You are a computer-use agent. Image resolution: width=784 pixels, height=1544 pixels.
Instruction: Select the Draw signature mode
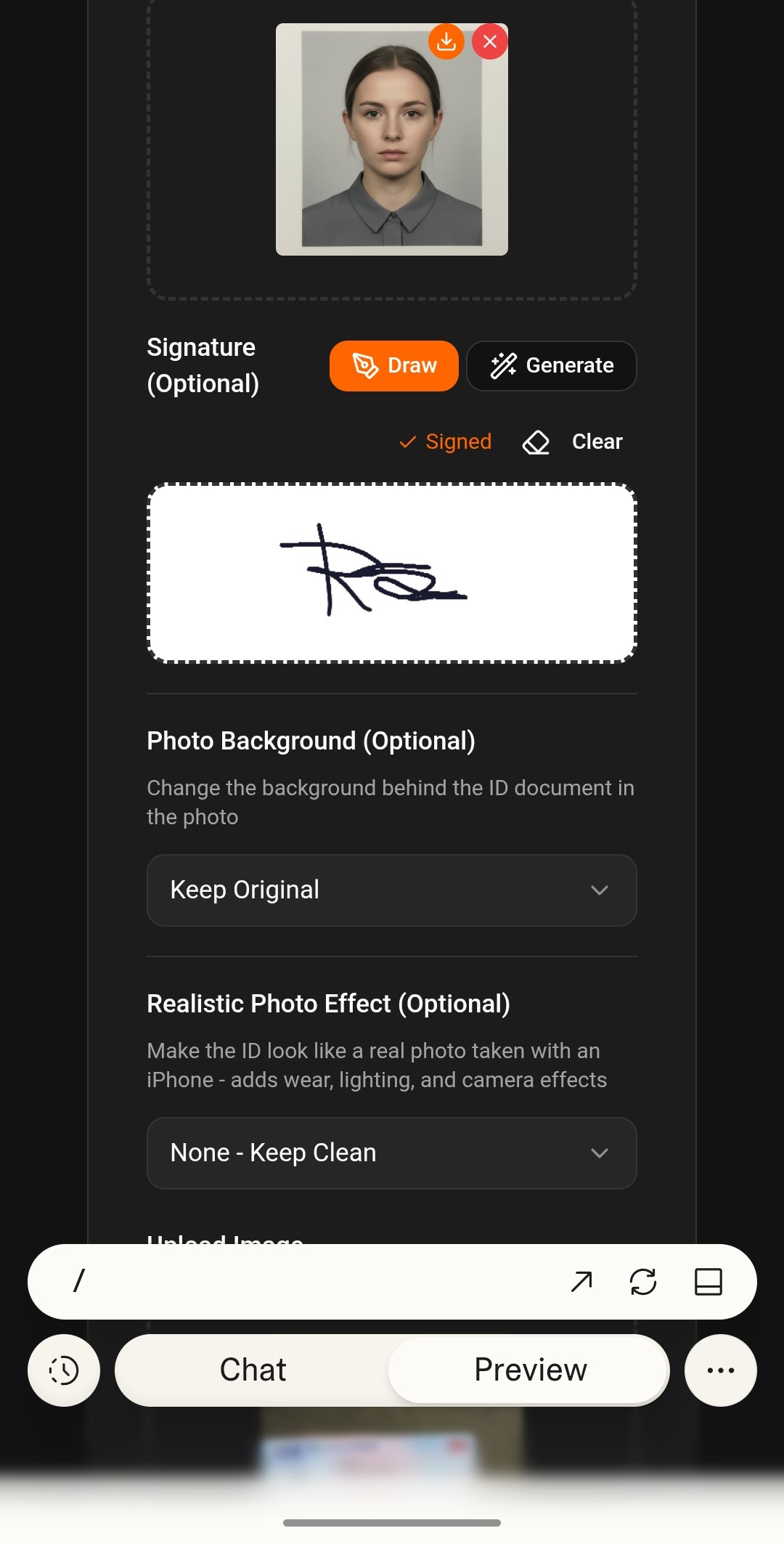[x=393, y=365]
